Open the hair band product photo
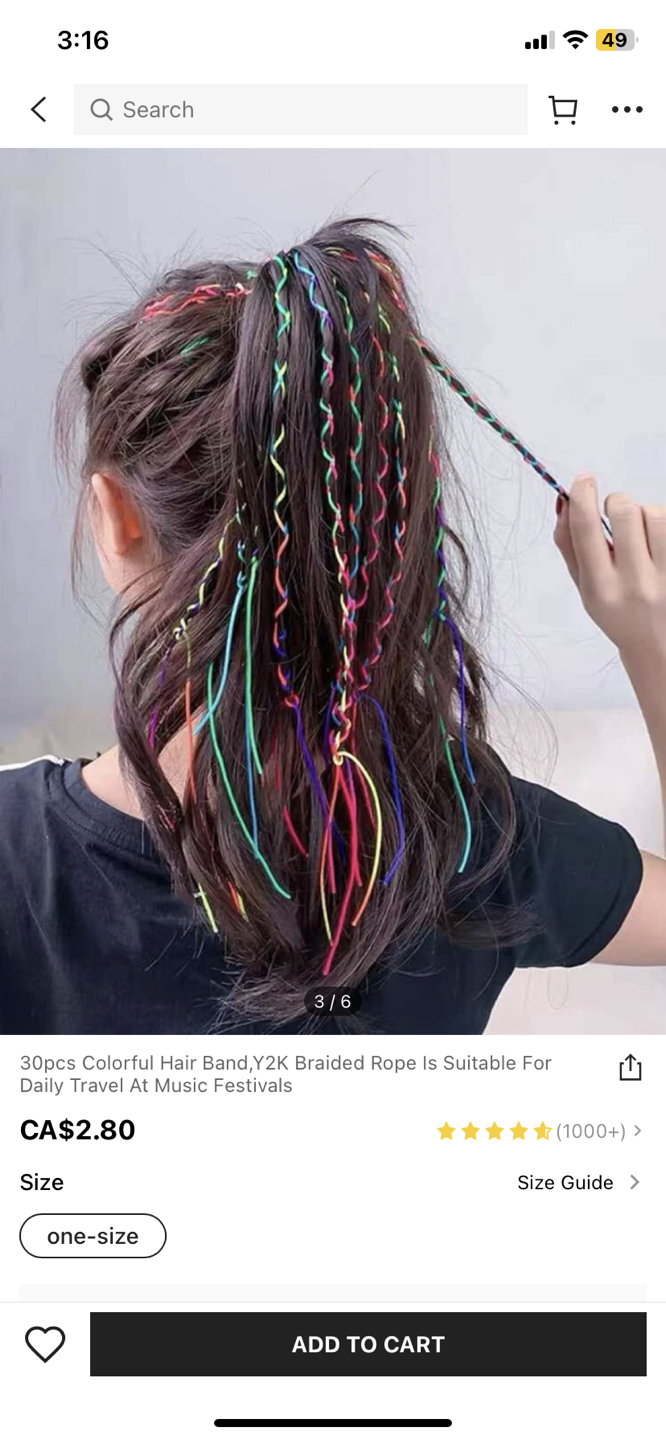Image resolution: width=666 pixels, height=1440 pixels. click(333, 590)
